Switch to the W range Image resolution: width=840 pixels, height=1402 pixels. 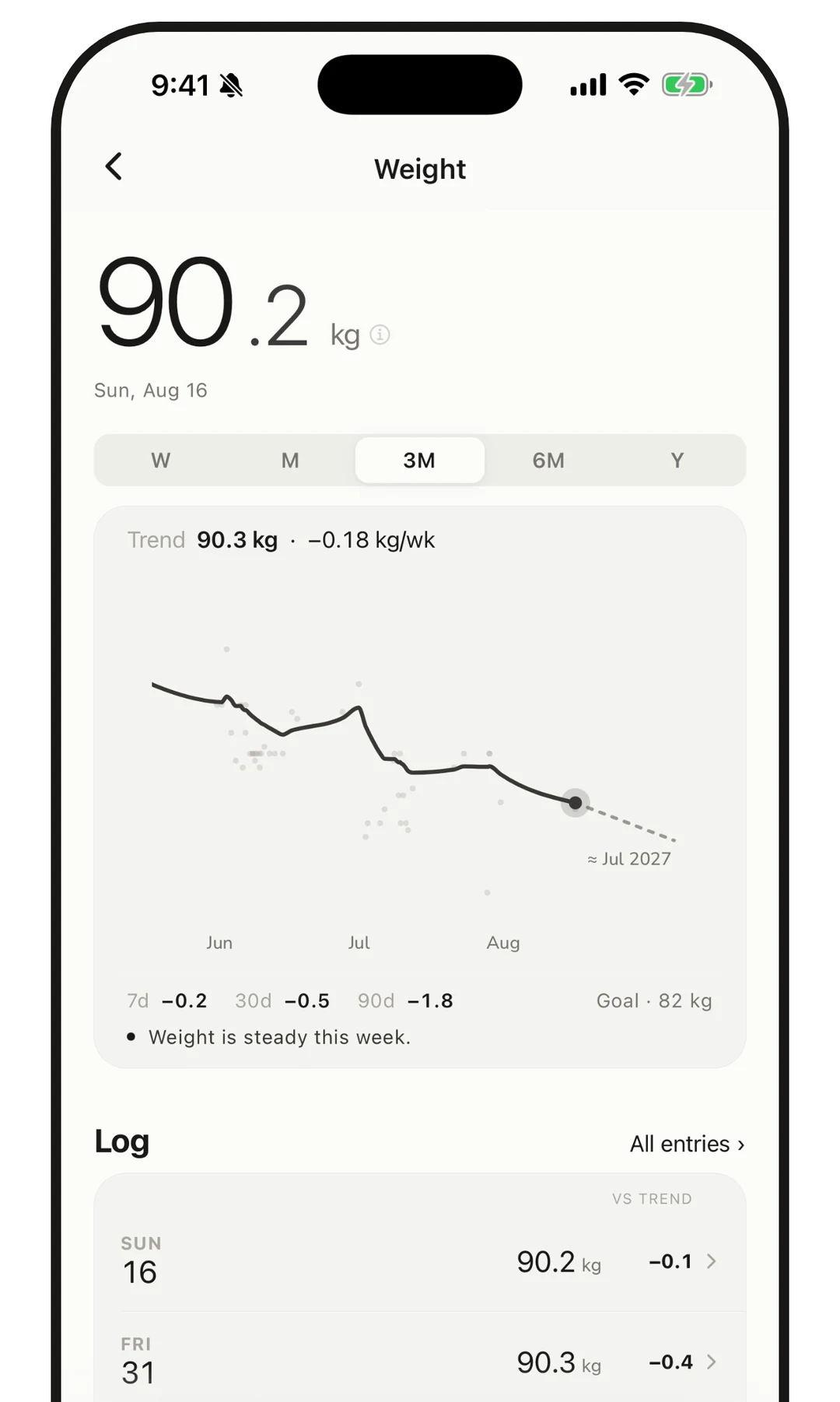[x=161, y=461]
